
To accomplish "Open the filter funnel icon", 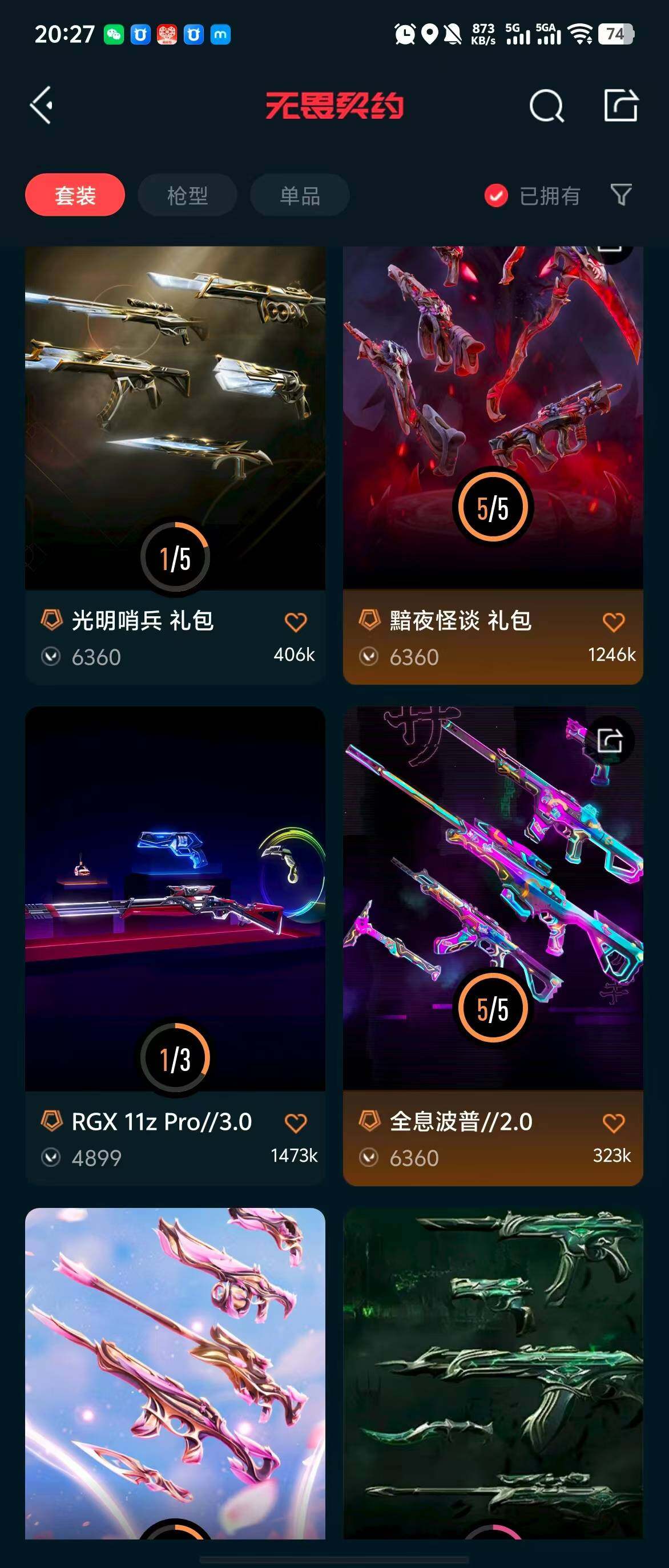I will click(x=621, y=195).
